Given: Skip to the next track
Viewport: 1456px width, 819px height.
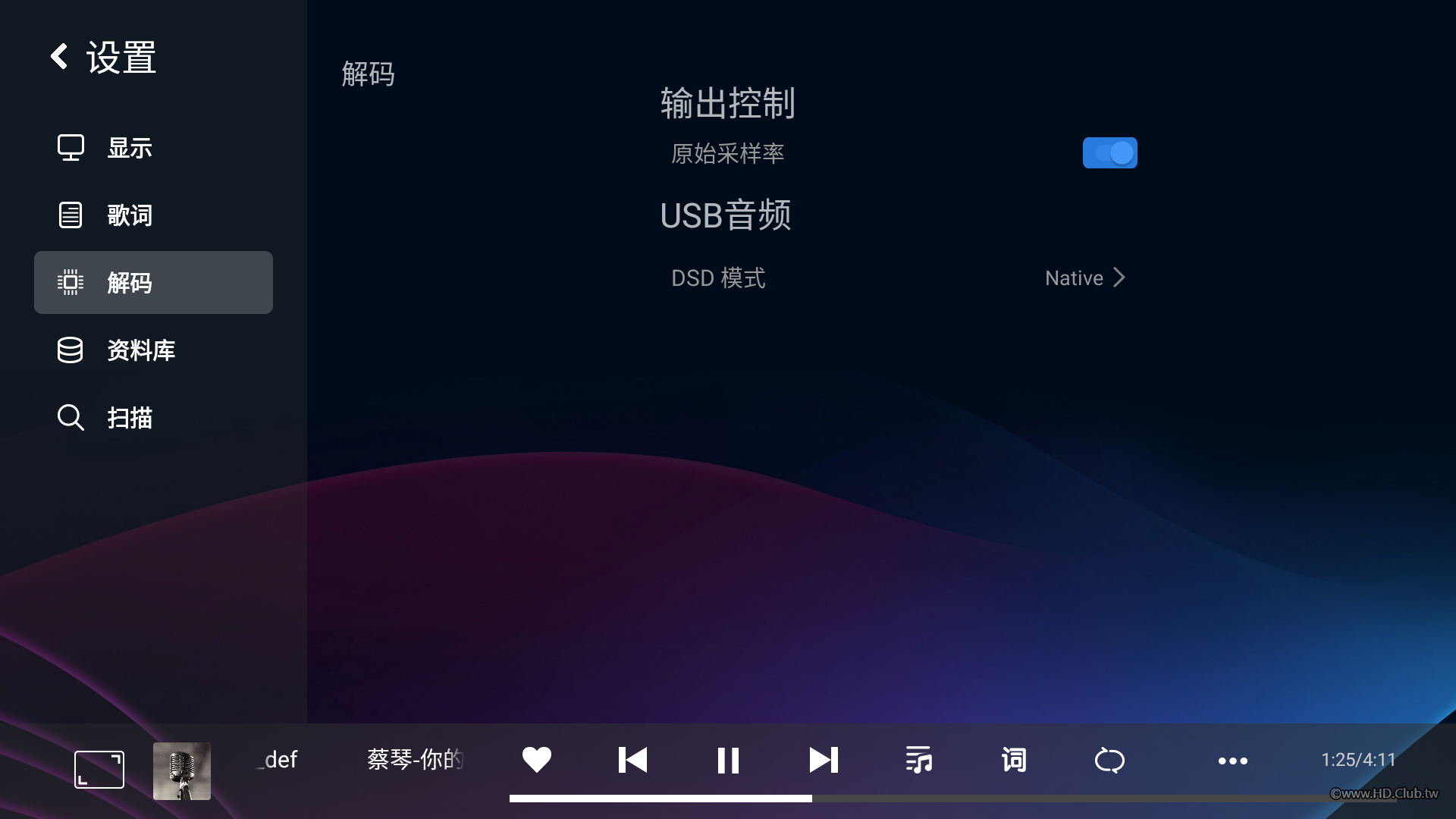Looking at the screenshot, I should click(x=824, y=760).
